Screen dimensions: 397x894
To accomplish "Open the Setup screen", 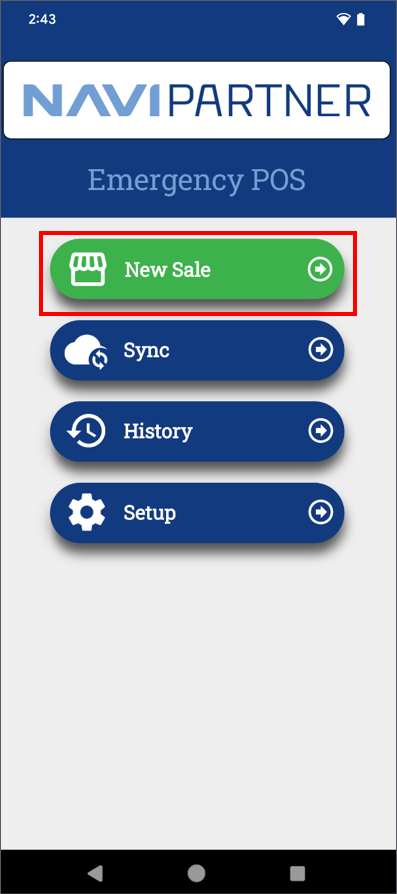I will [197, 513].
